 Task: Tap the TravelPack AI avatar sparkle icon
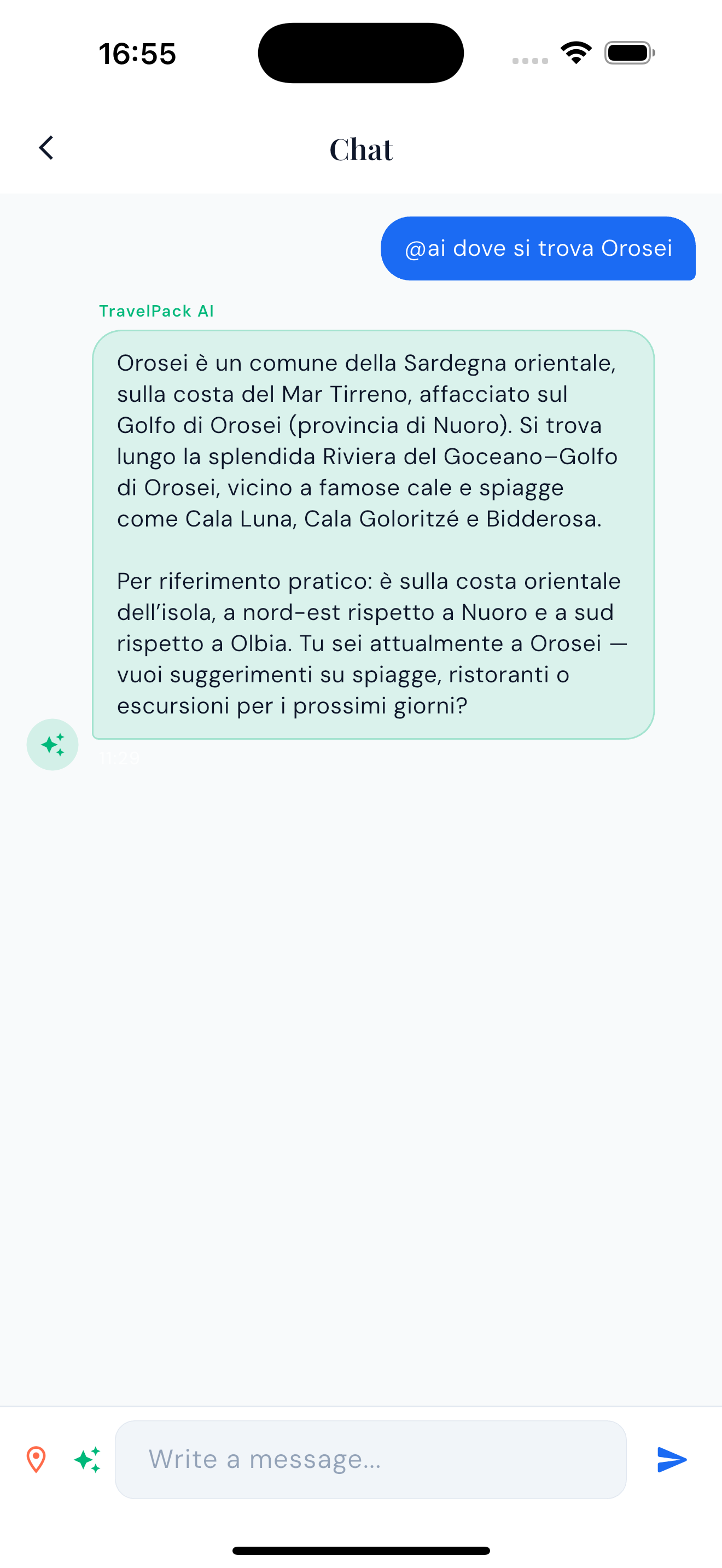[x=53, y=744]
